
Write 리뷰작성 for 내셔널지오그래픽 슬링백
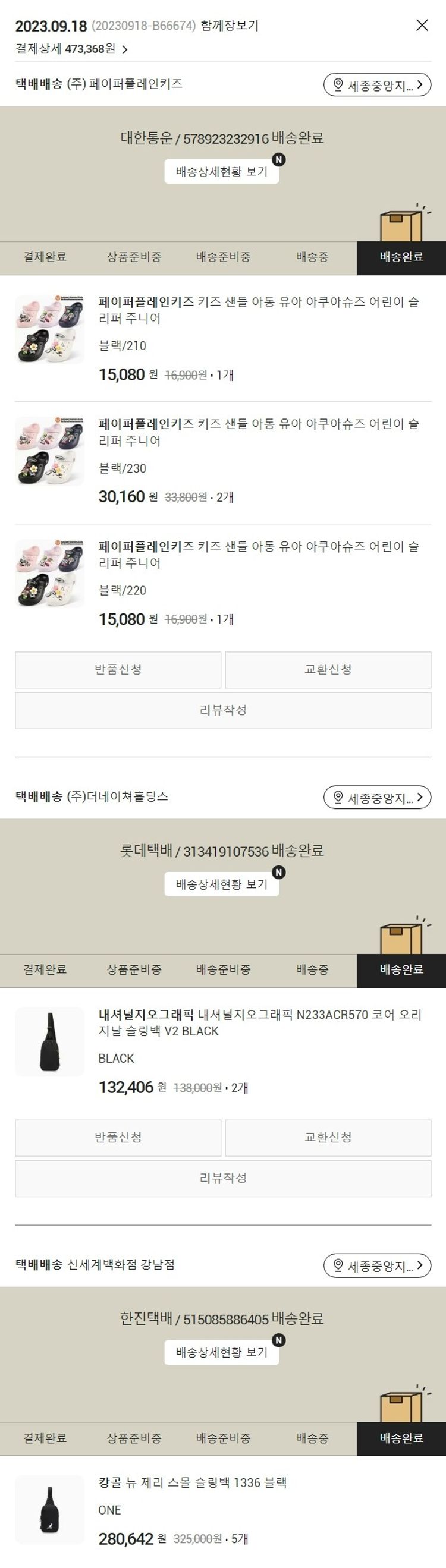tap(223, 1178)
